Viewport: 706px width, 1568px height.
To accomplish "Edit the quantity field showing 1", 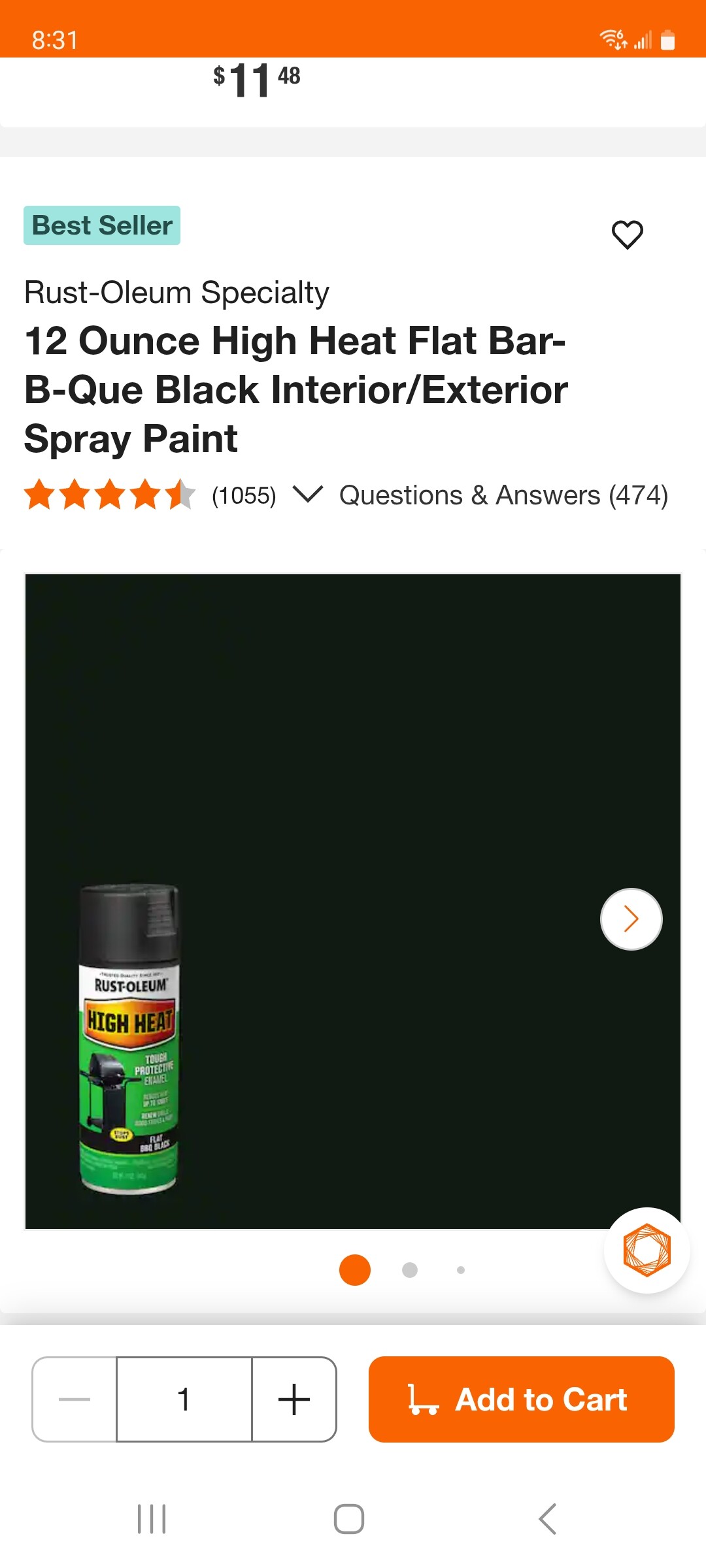I will [184, 1399].
